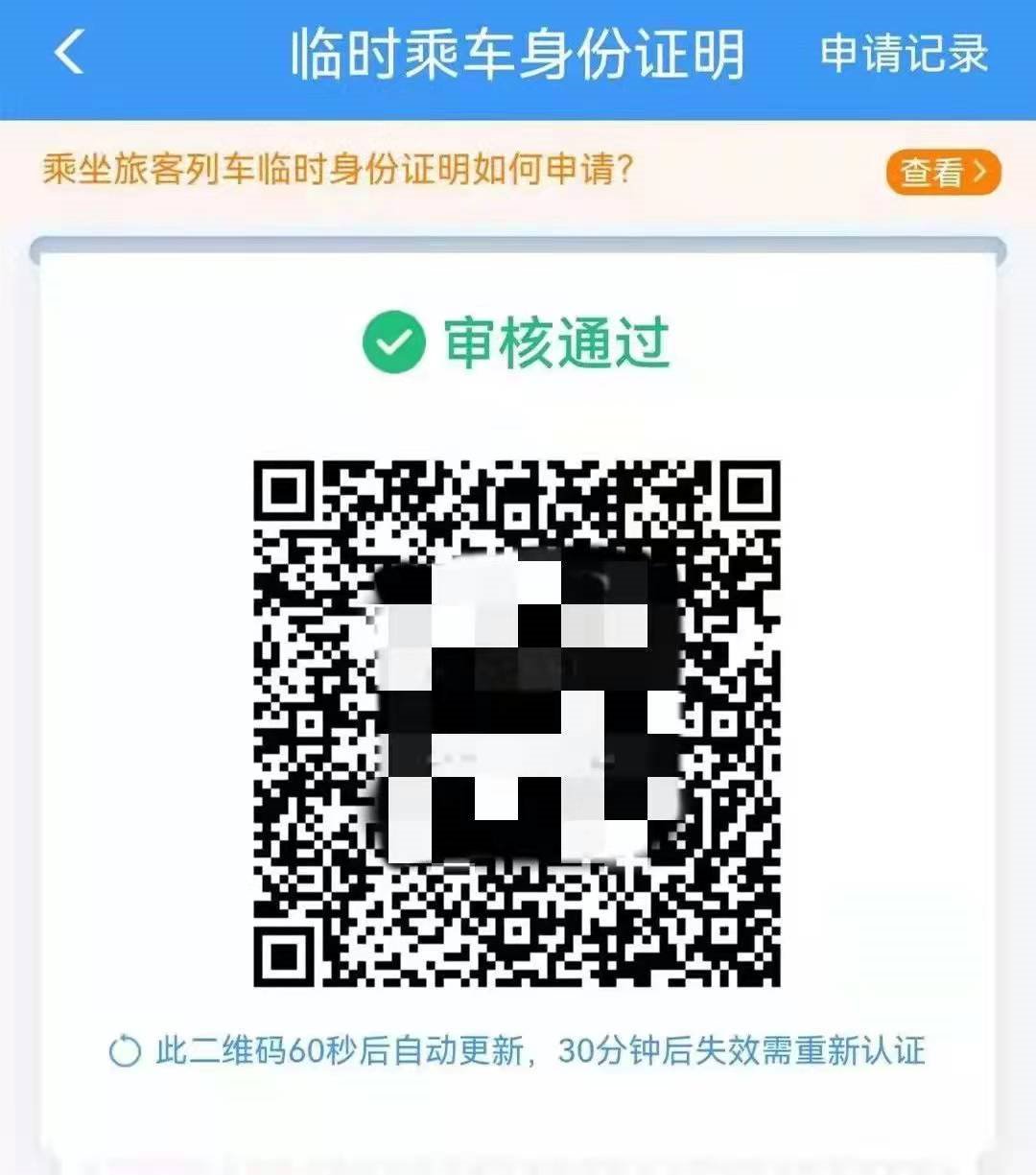Tap 查看 to view application instructions

pyautogui.click(x=942, y=173)
